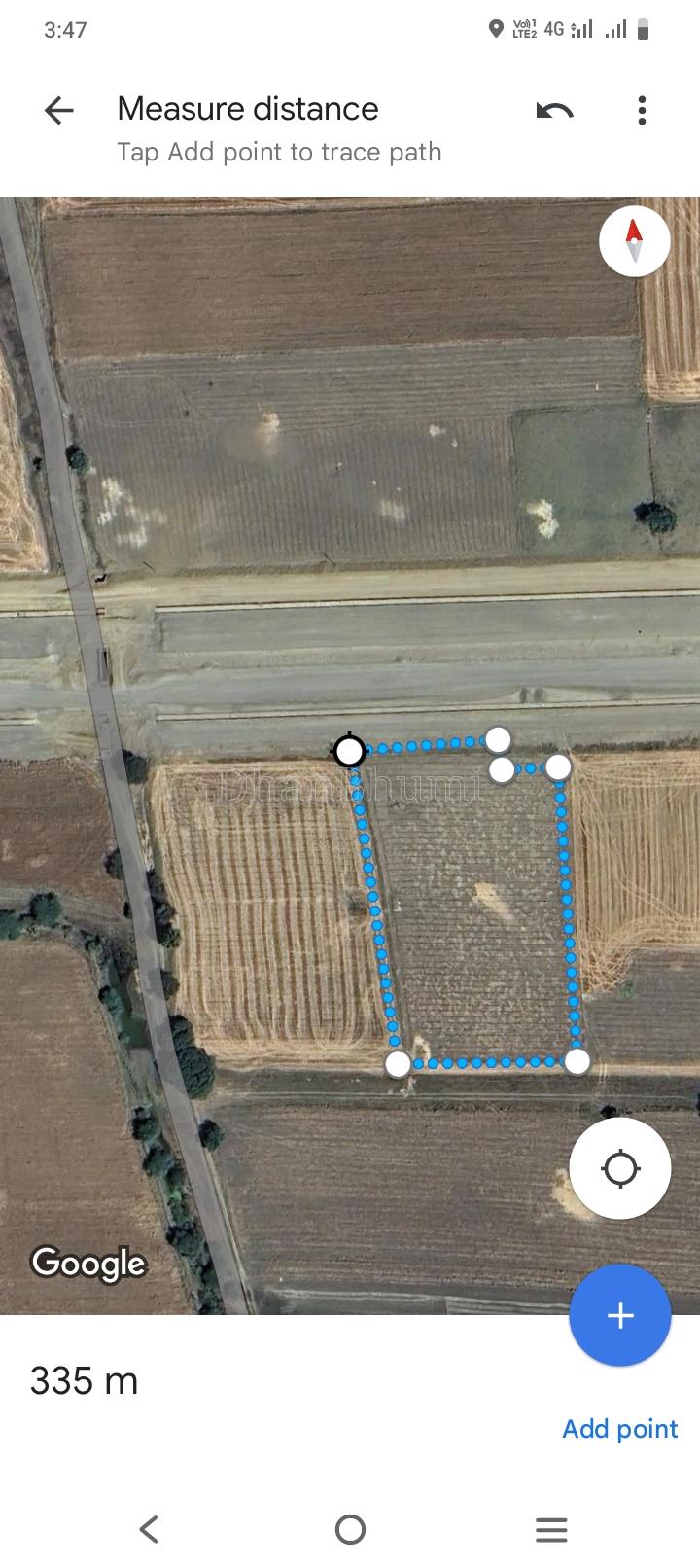This screenshot has width=700, height=1568.
Task: Go back from Measure distance
Action: coord(59,111)
